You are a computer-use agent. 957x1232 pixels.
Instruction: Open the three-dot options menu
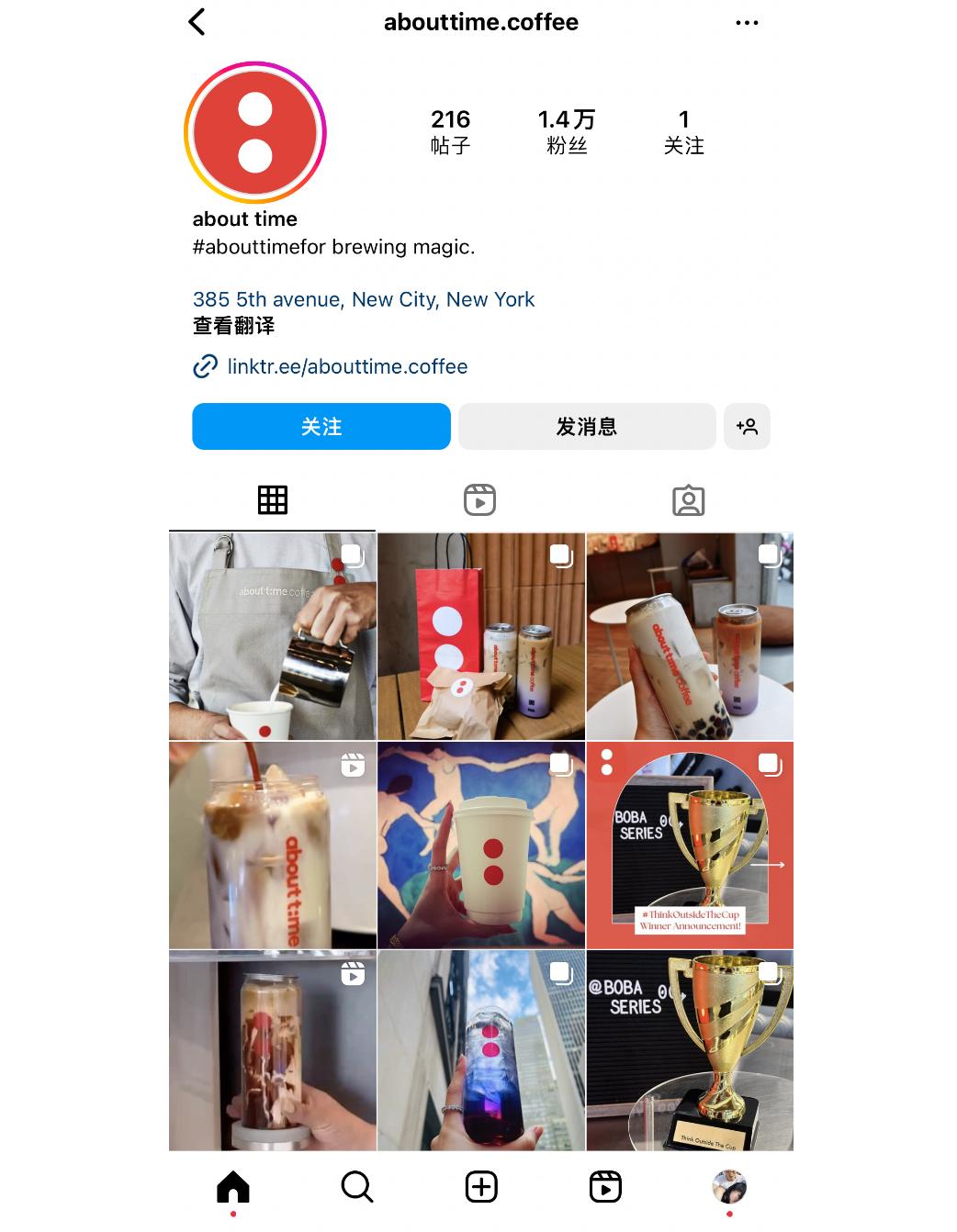[x=747, y=23]
